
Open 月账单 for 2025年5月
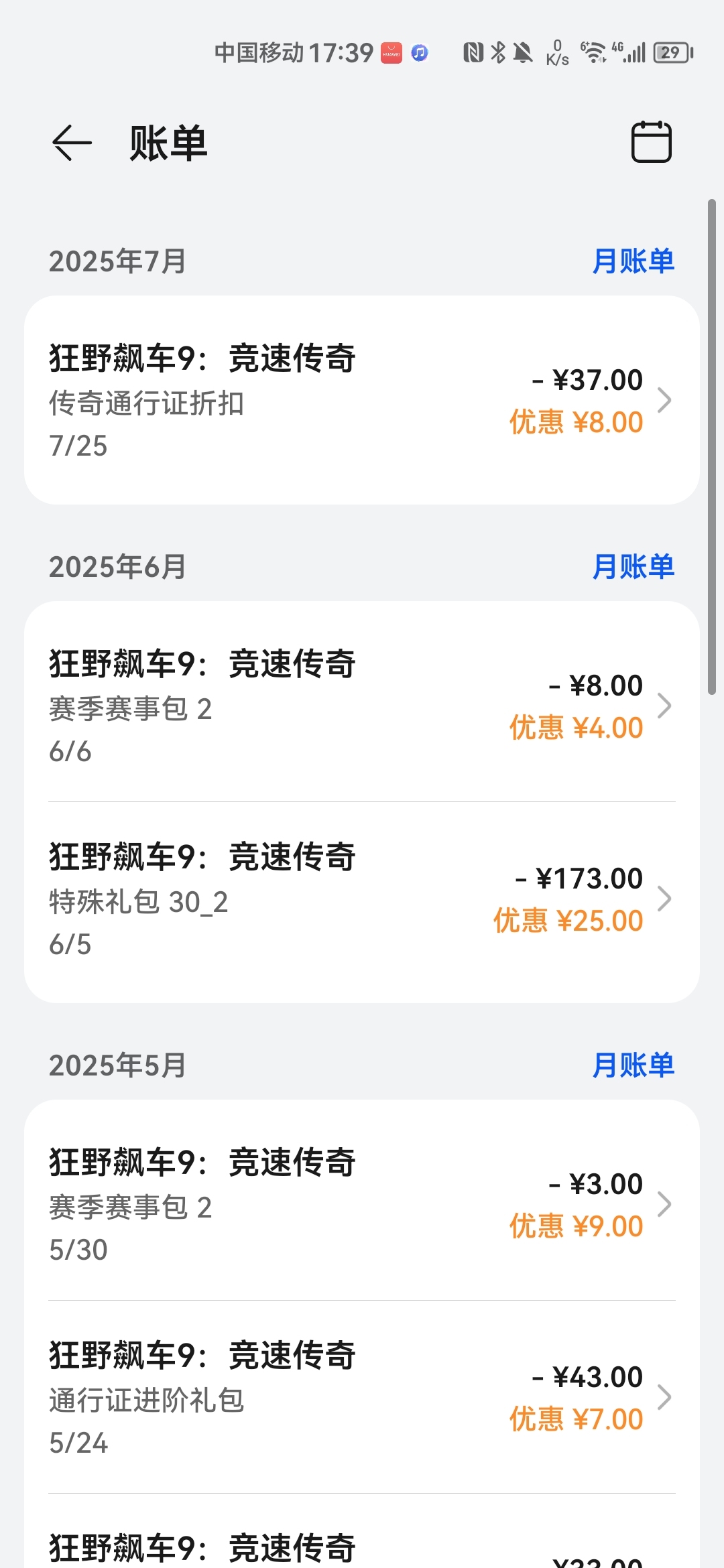point(633,1065)
